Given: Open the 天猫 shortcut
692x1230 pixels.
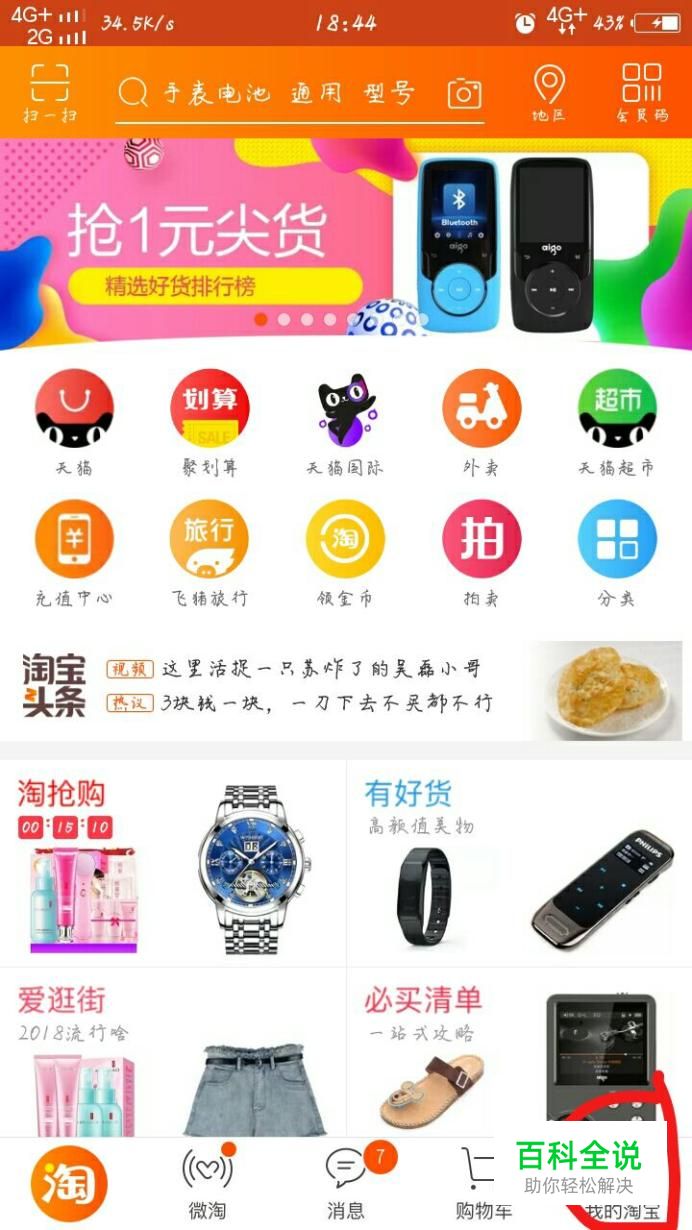Looking at the screenshot, I should [x=74, y=420].
